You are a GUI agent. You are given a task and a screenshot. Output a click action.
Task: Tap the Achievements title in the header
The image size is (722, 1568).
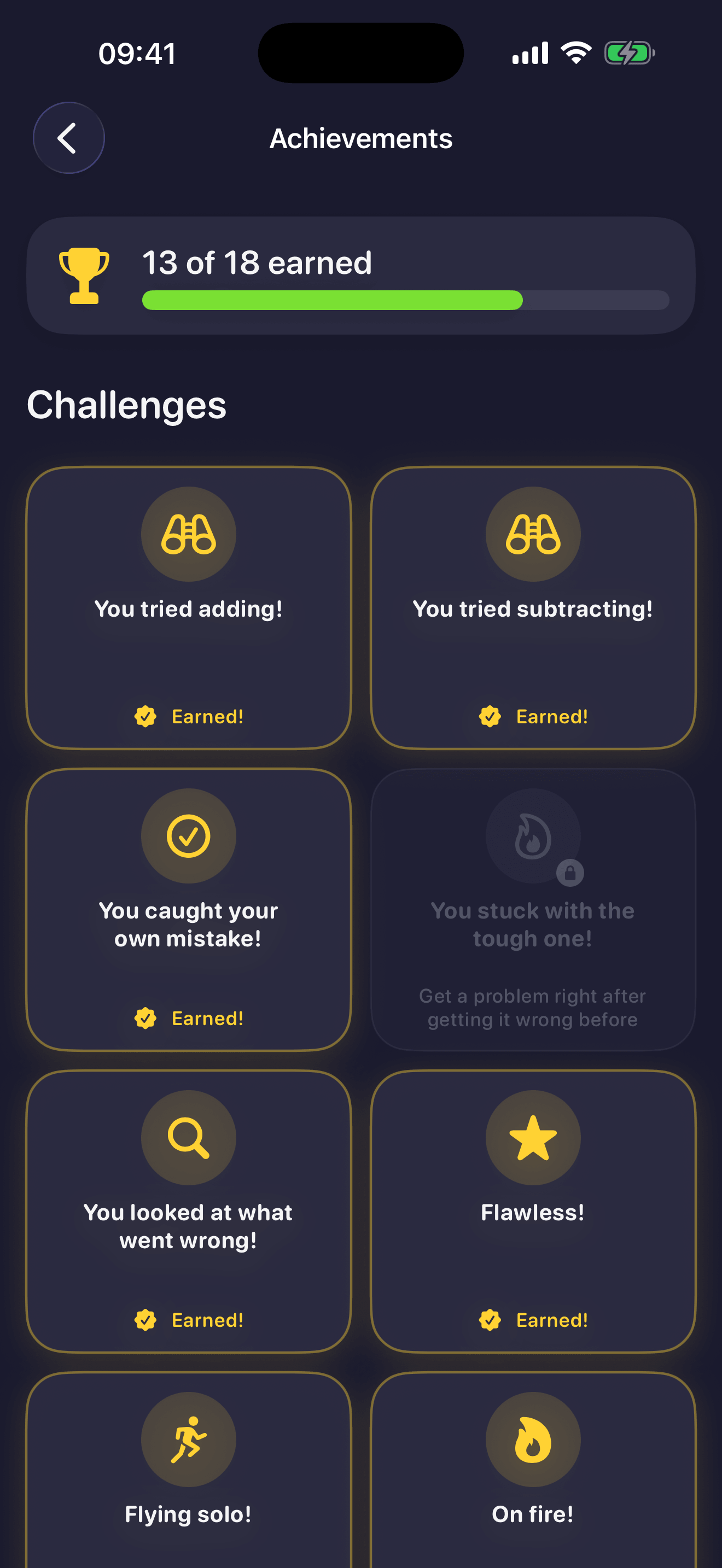pos(361,139)
